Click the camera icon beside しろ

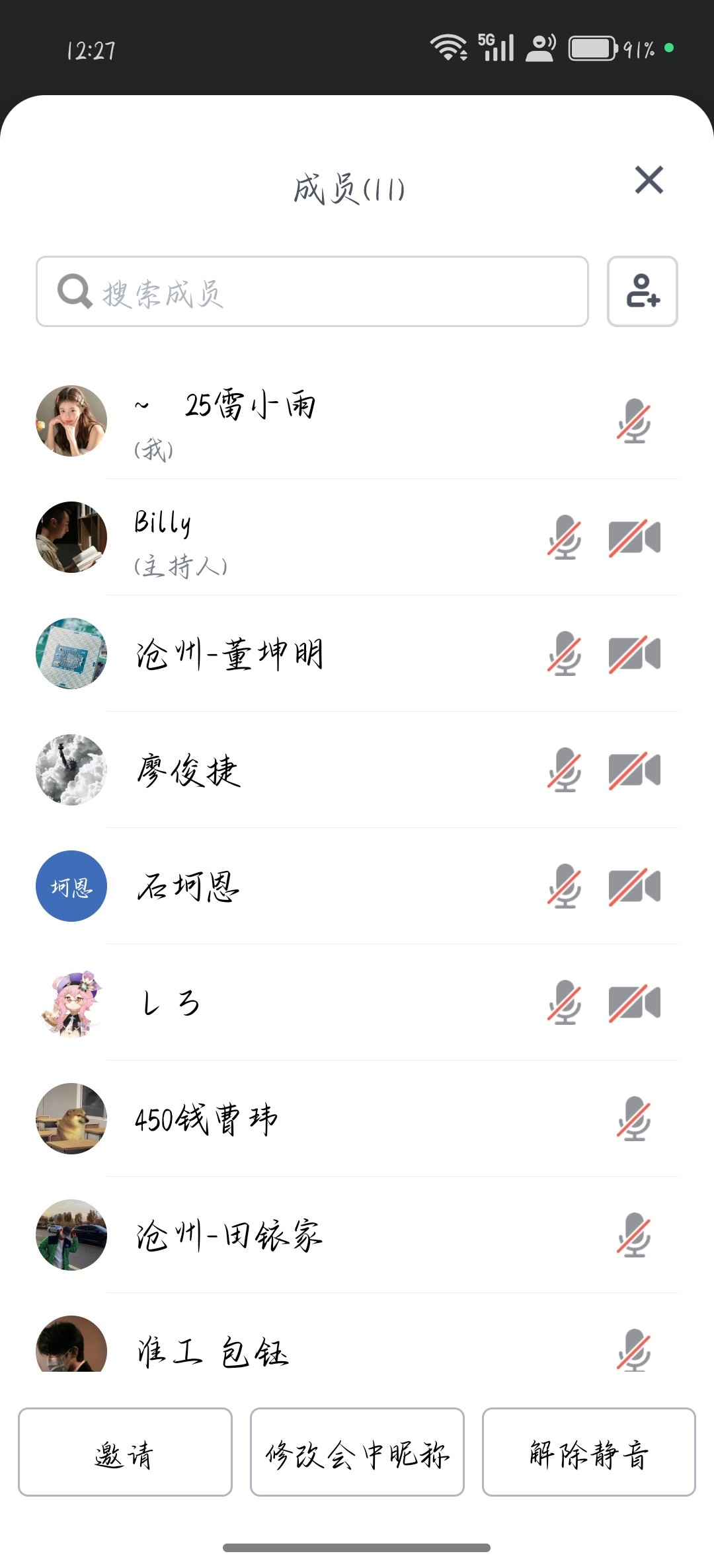(635, 1003)
